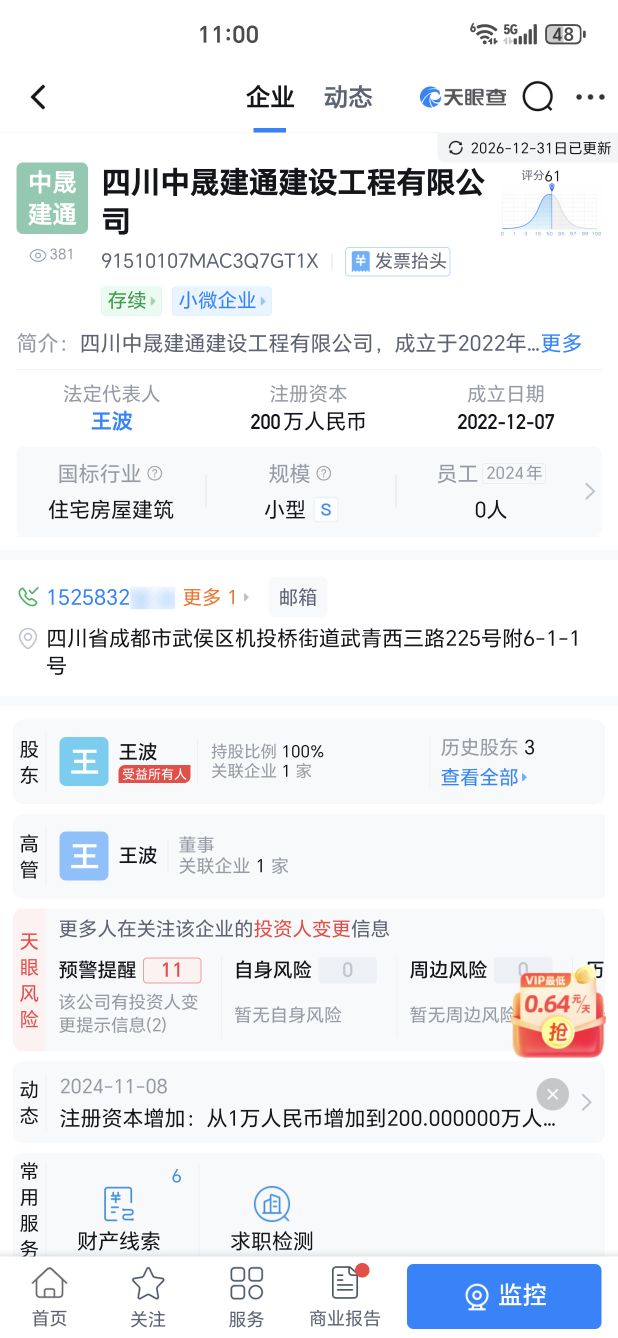This screenshot has width=618, height=1338.
Task: Expand the company intro via 更多
Action: (x=561, y=344)
